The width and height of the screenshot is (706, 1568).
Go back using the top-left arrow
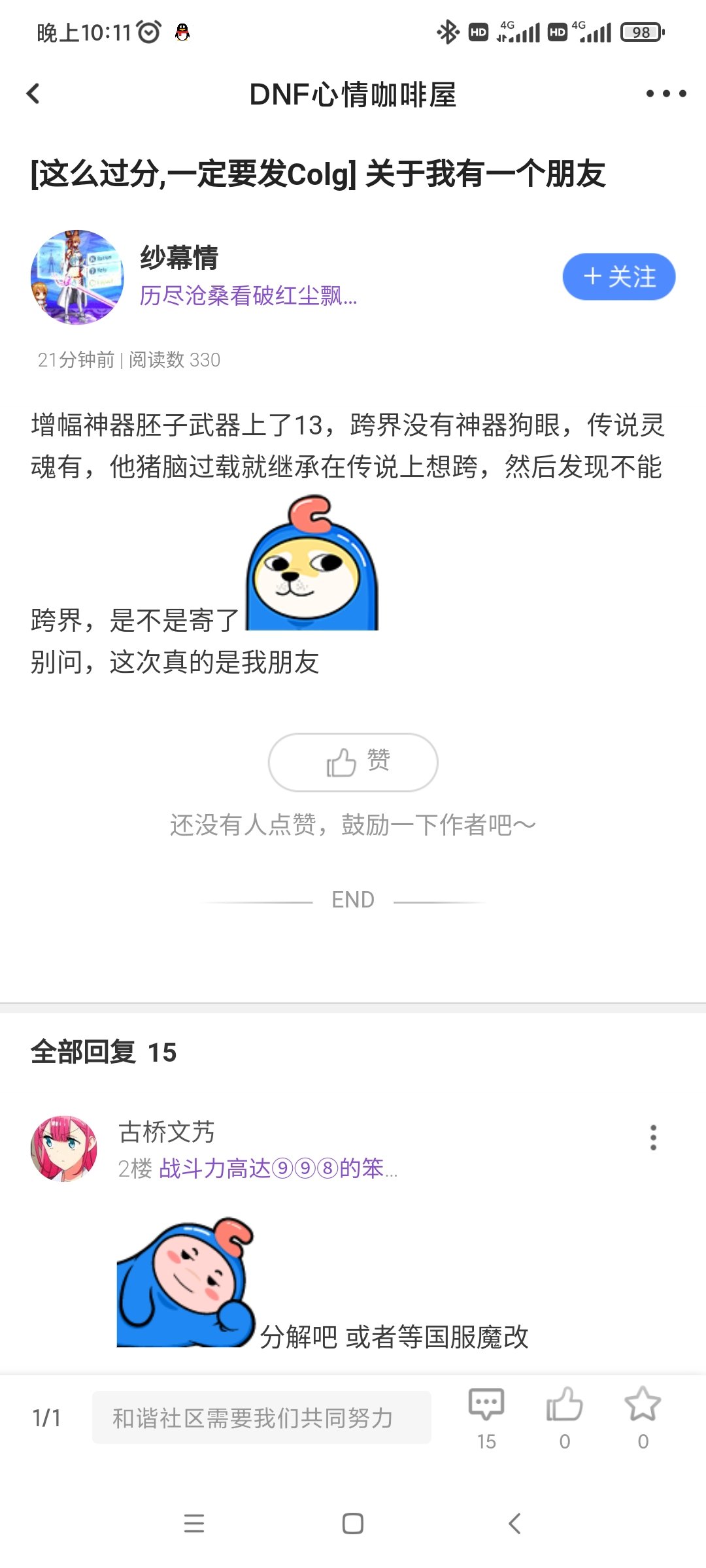(33, 94)
